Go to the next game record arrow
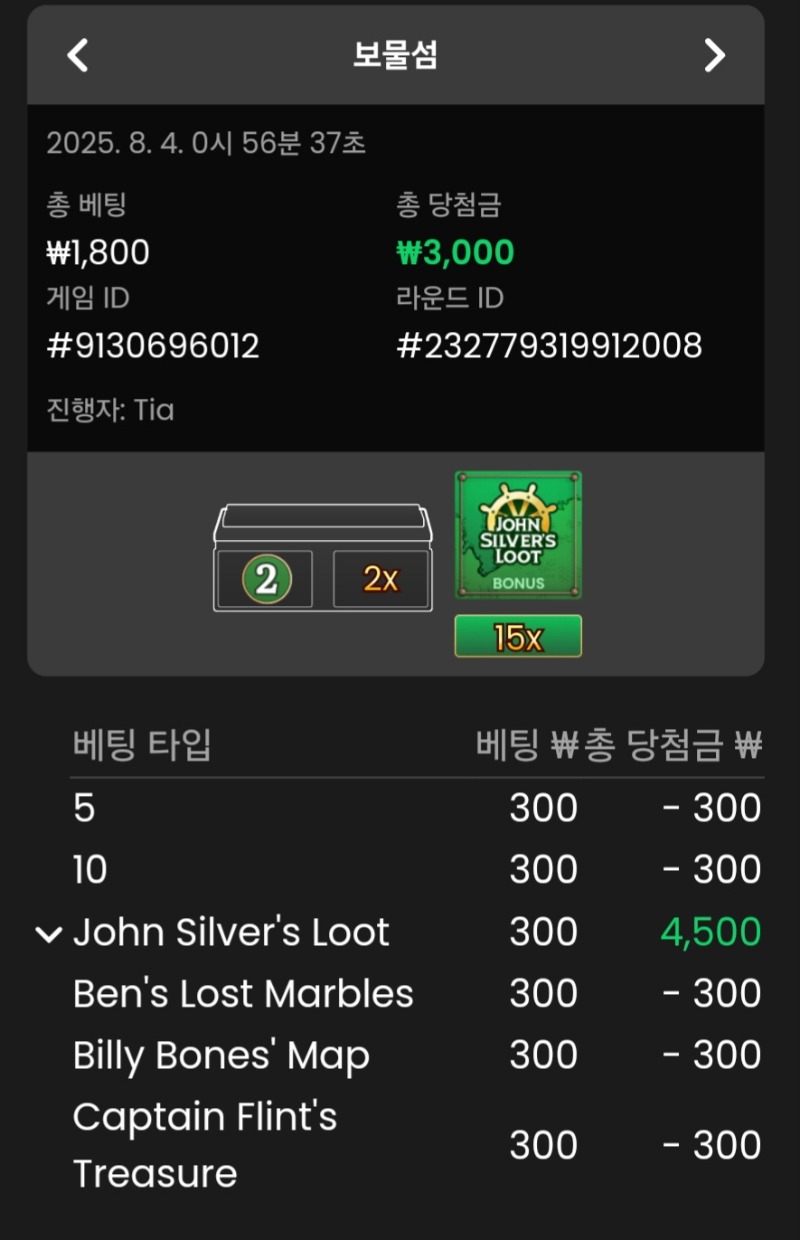The height and width of the screenshot is (1240, 800). pyautogui.click(x=714, y=56)
